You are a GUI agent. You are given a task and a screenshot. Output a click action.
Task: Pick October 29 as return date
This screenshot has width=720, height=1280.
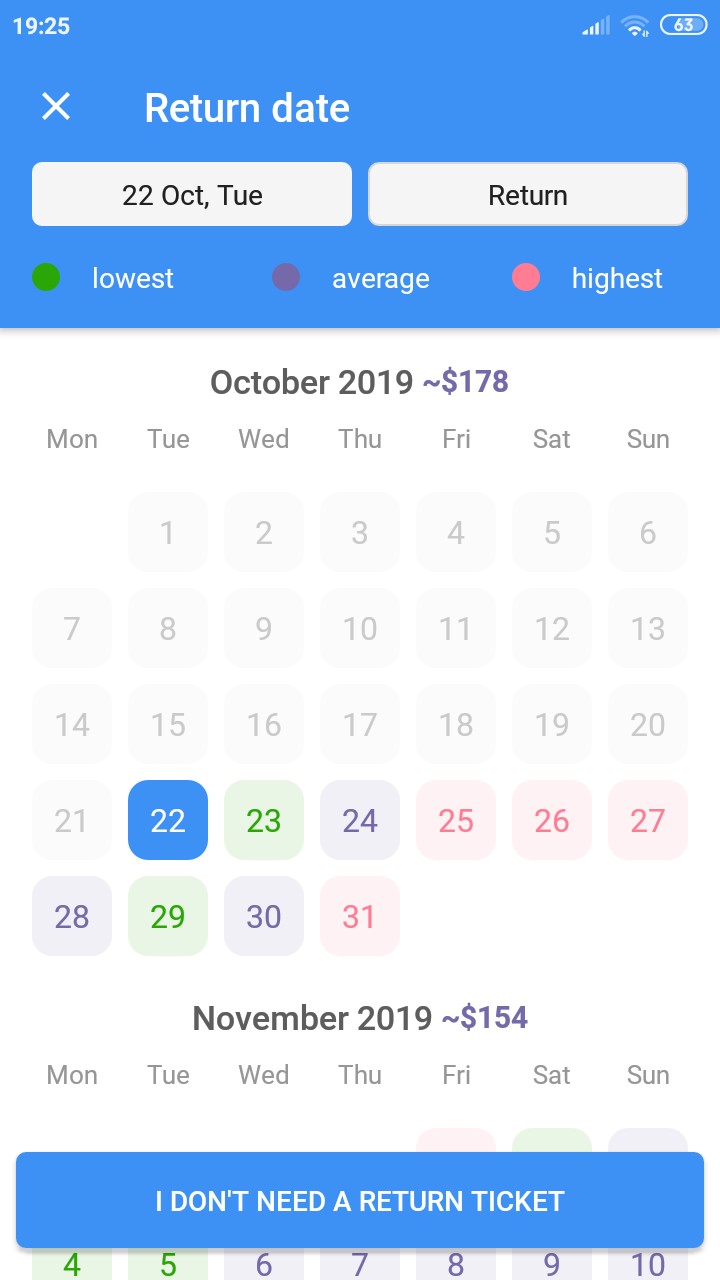tap(168, 916)
